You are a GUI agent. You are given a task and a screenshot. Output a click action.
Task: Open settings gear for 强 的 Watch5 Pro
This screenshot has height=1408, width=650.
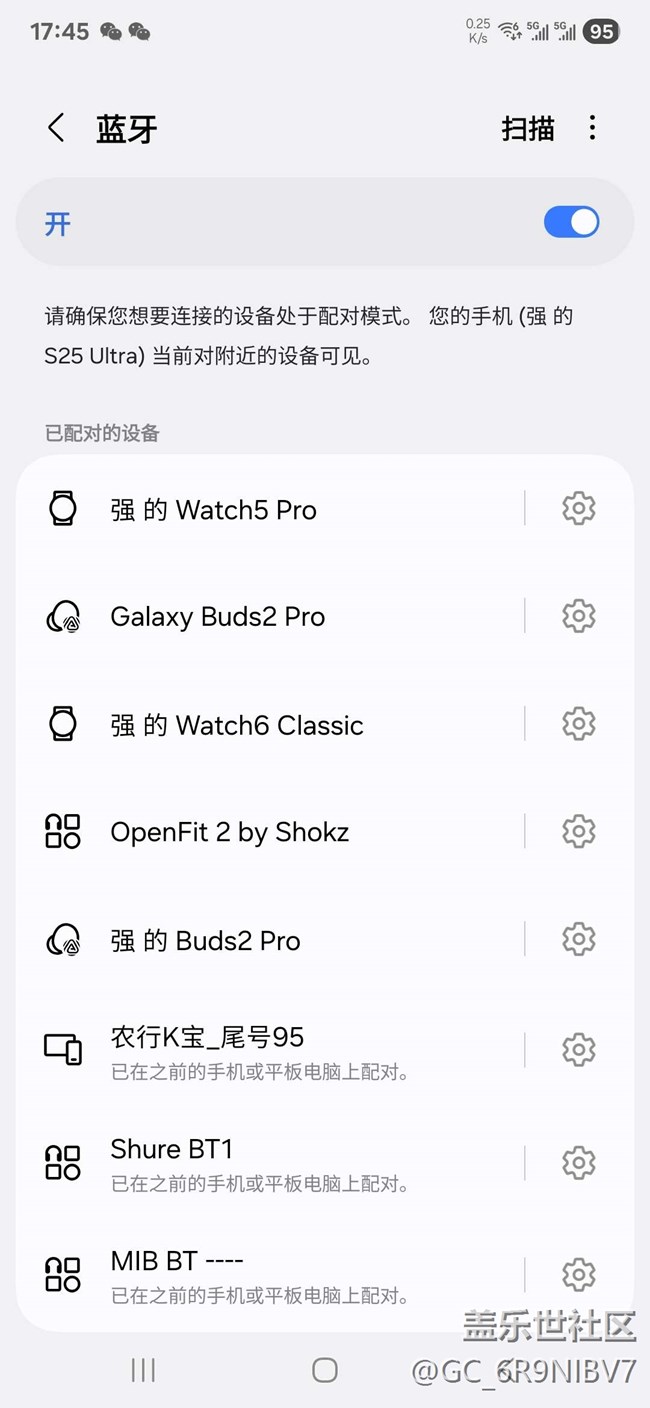pyautogui.click(x=578, y=508)
